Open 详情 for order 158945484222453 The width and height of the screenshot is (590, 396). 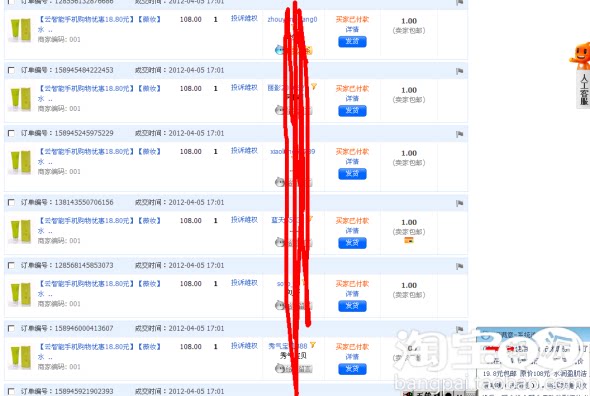click(352, 99)
